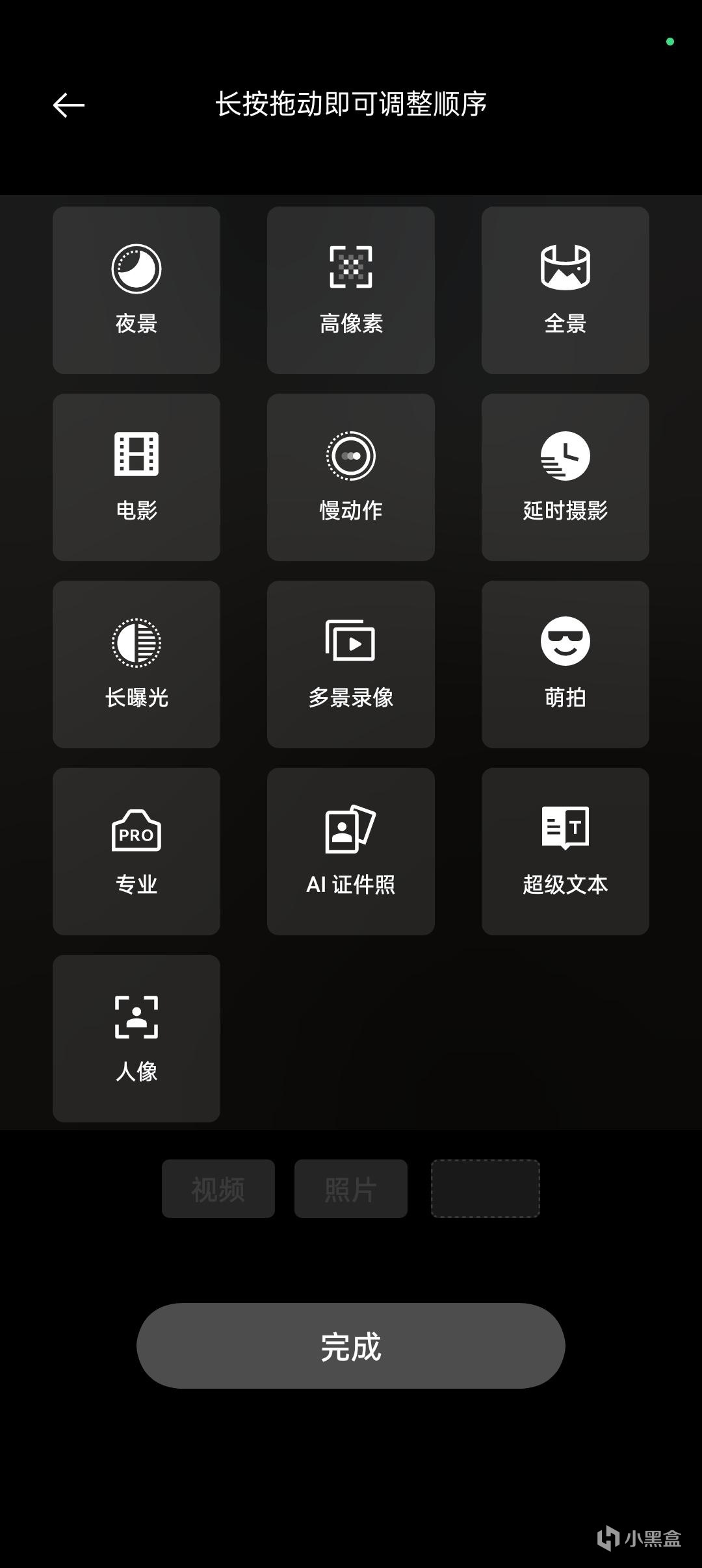Screen dimensions: 702x1568
Task: Confirm with the 完成 button
Action: click(x=351, y=1346)
